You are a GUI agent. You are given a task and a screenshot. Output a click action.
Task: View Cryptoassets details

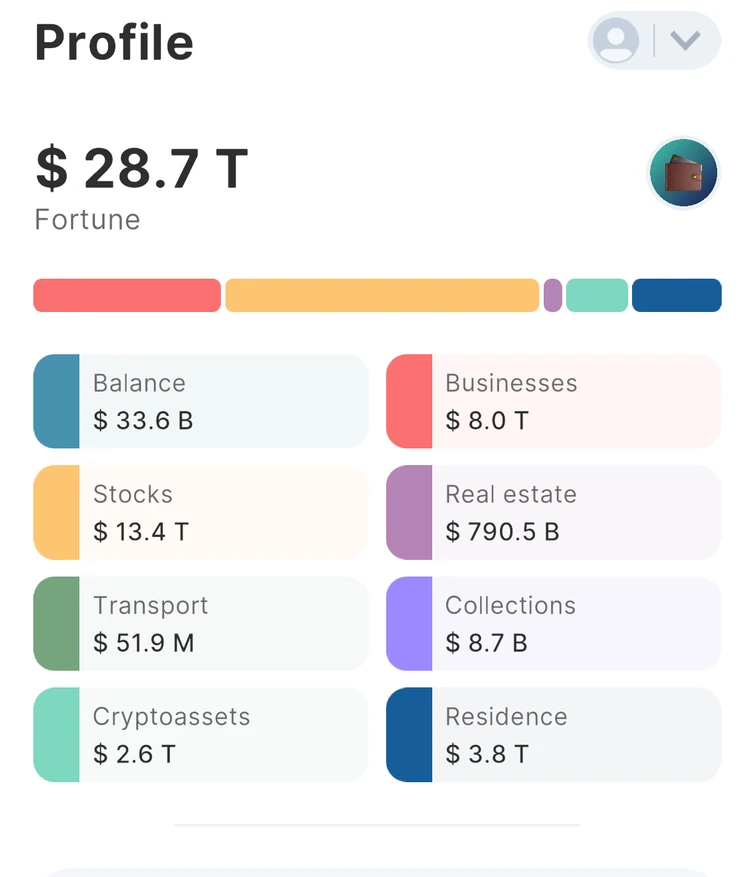[201, 735]
